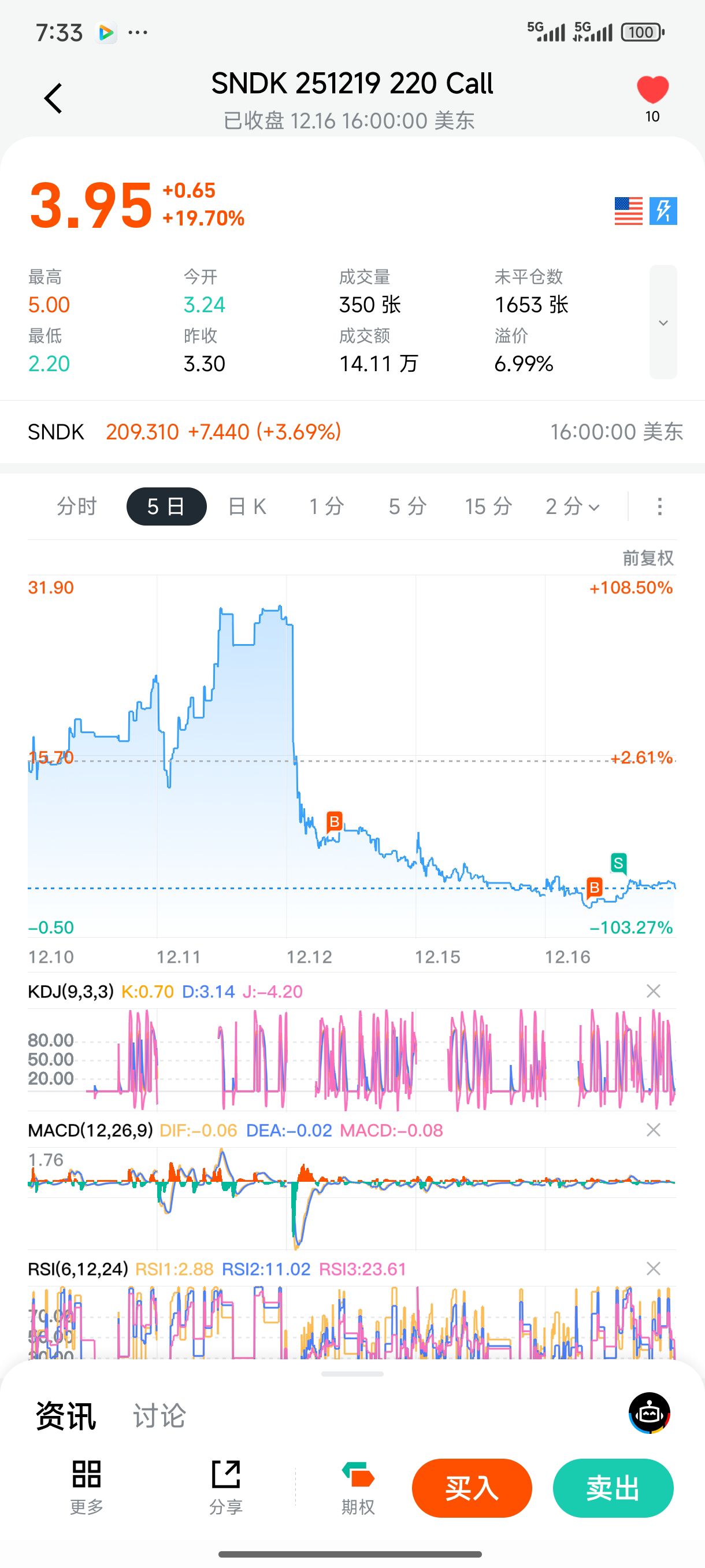Switch to the 15分 chart
705x1568 pixels.
(488, 506)
